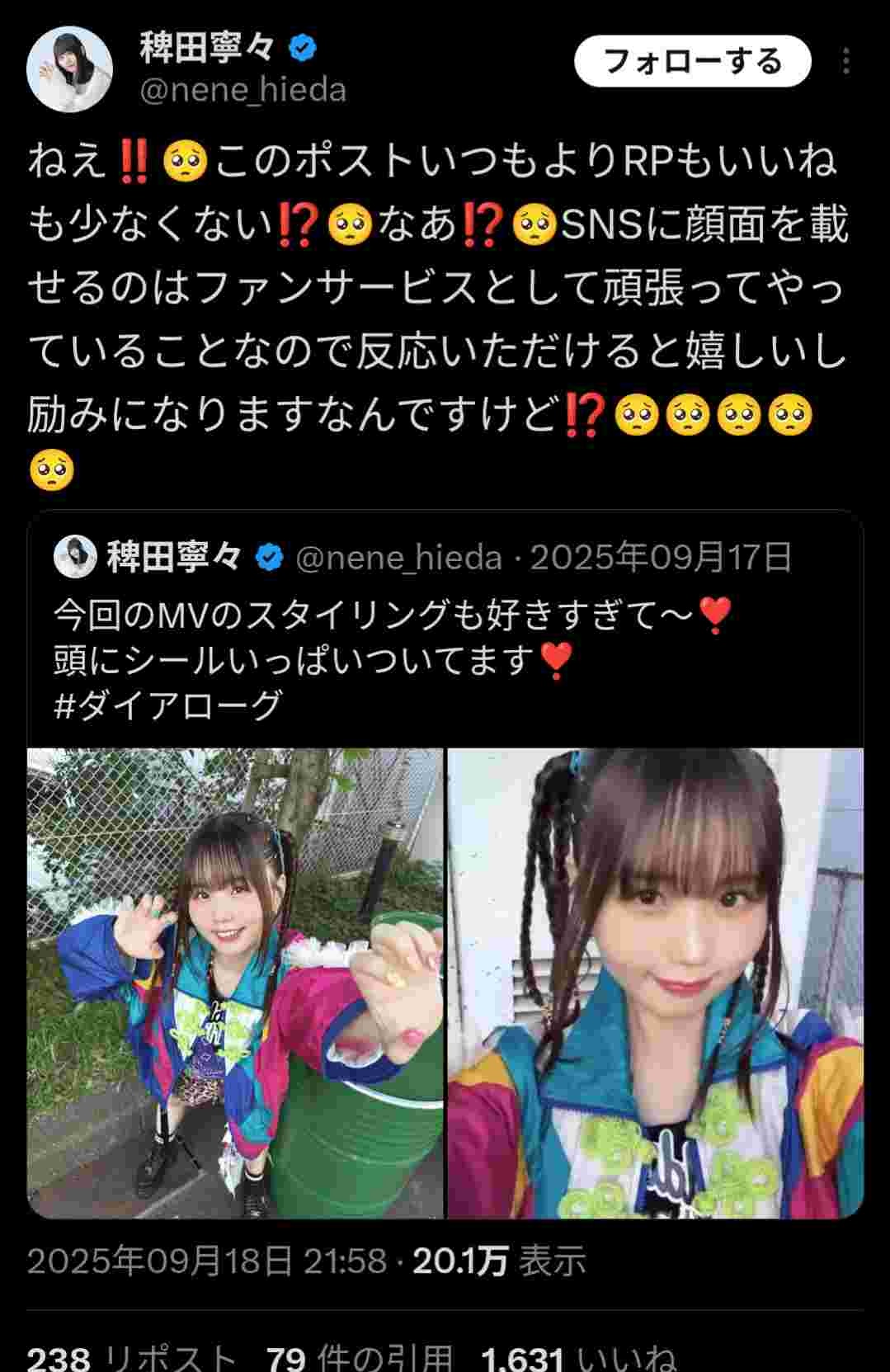The image size is (890, 1372).
Task: Tap the フォローする follow button
Action: coord(692,61)
